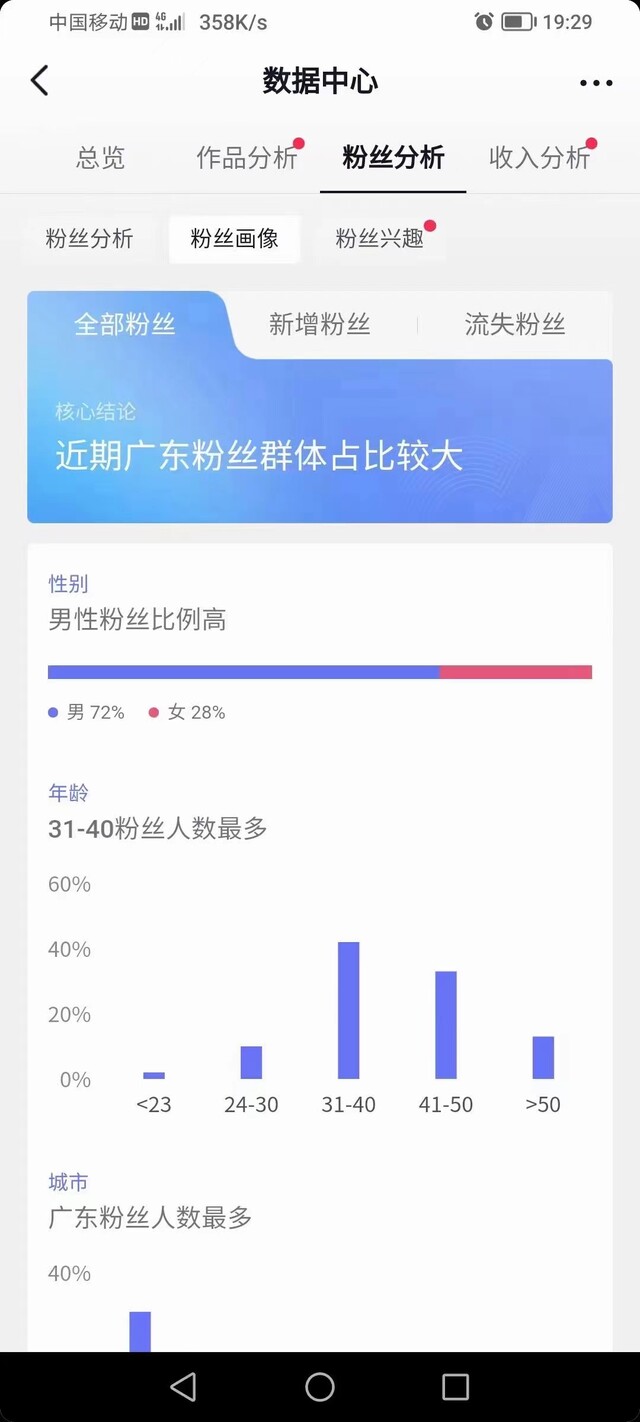
Task: Tap the 粉丝分析 sub-tab chip
Action: coord(90,239)
